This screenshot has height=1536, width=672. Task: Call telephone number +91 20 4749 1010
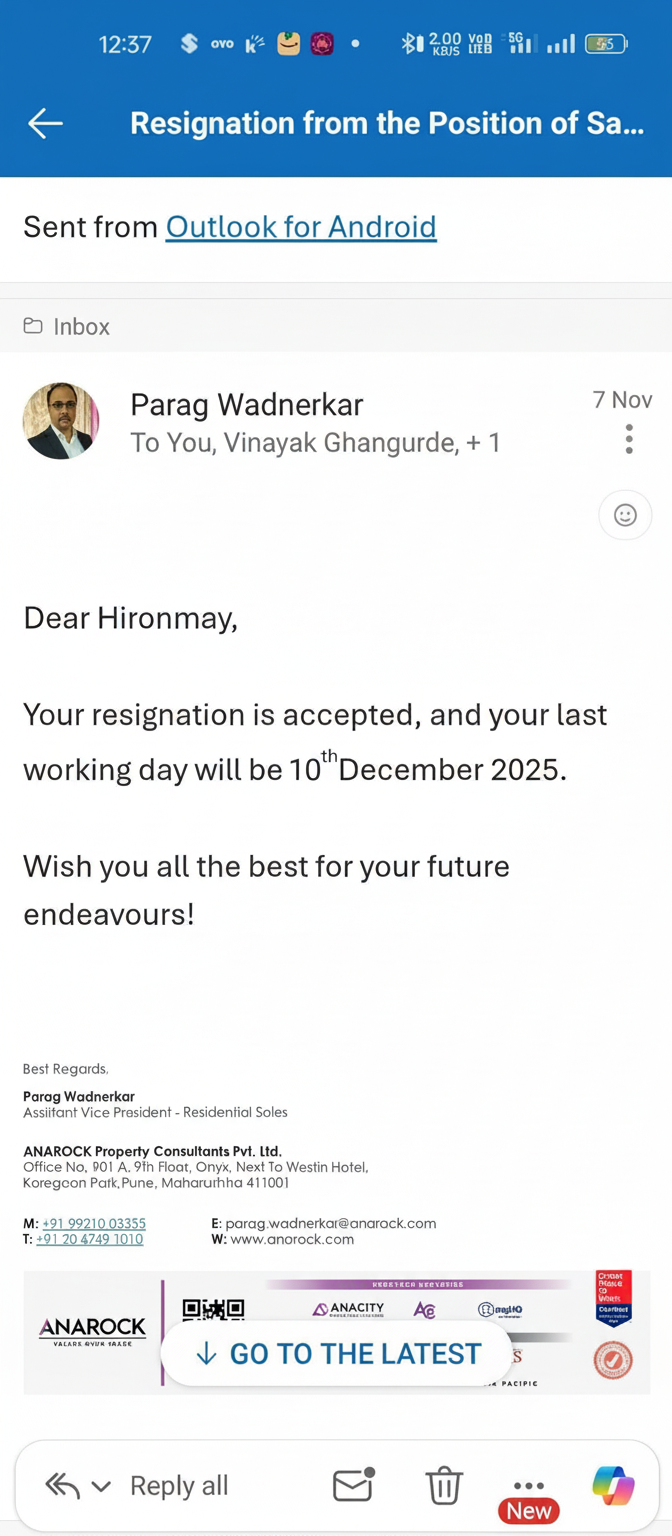(x=89, y=1239)
